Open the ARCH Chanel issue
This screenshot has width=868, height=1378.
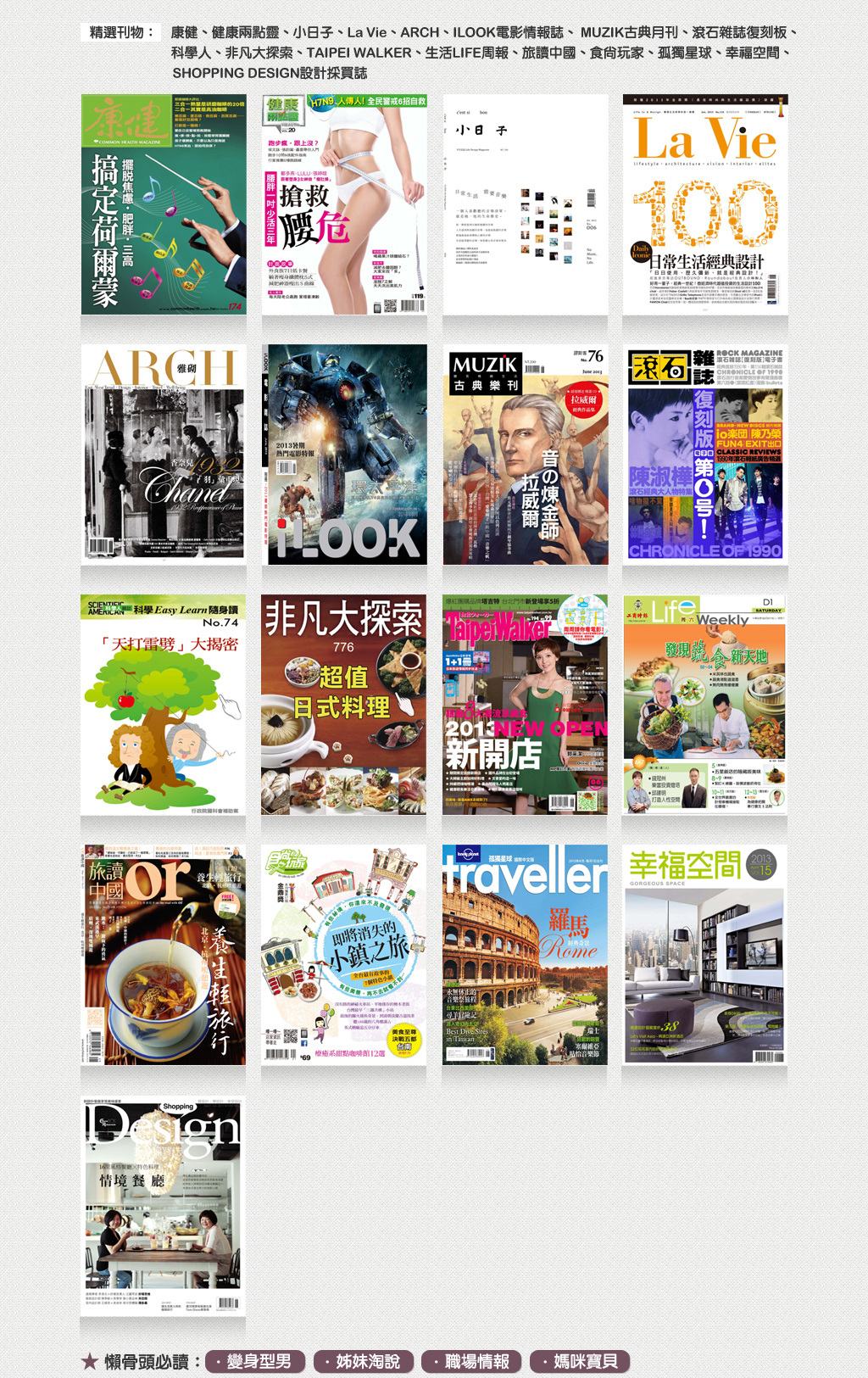click(164, 455)
